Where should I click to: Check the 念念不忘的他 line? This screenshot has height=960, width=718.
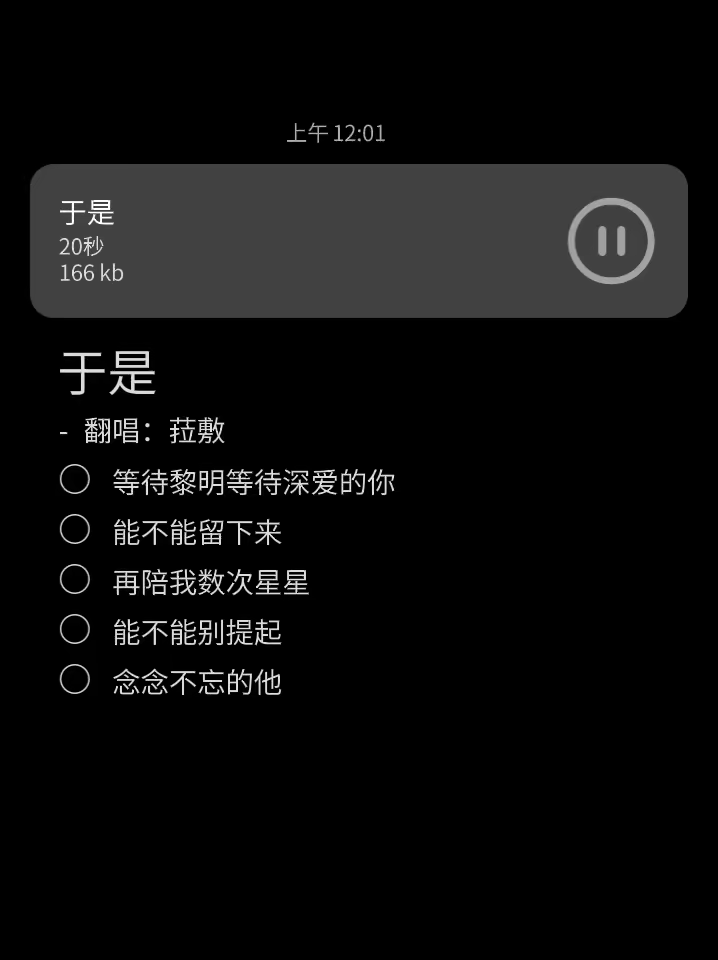point(75,680)
